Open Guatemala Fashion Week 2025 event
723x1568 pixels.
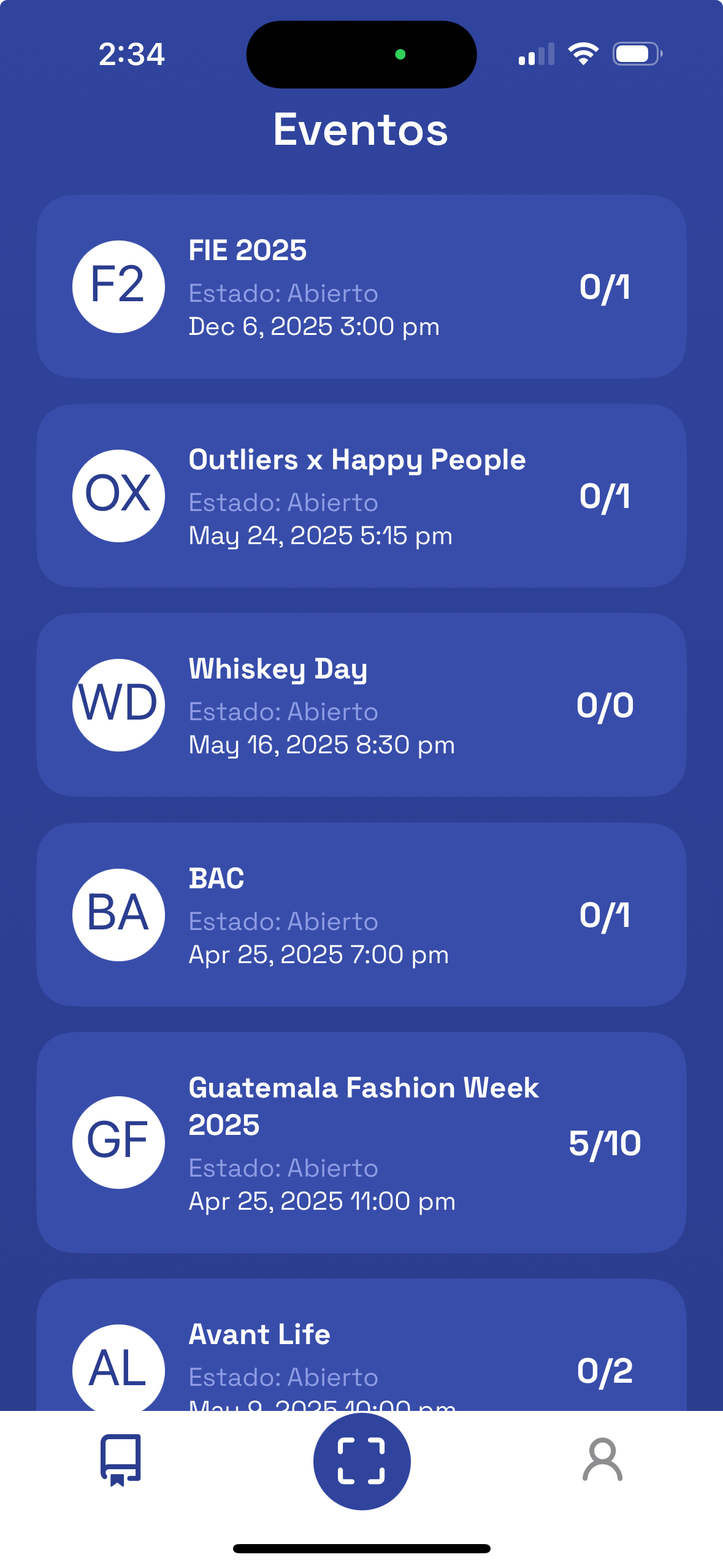(x=361, y=1142)
